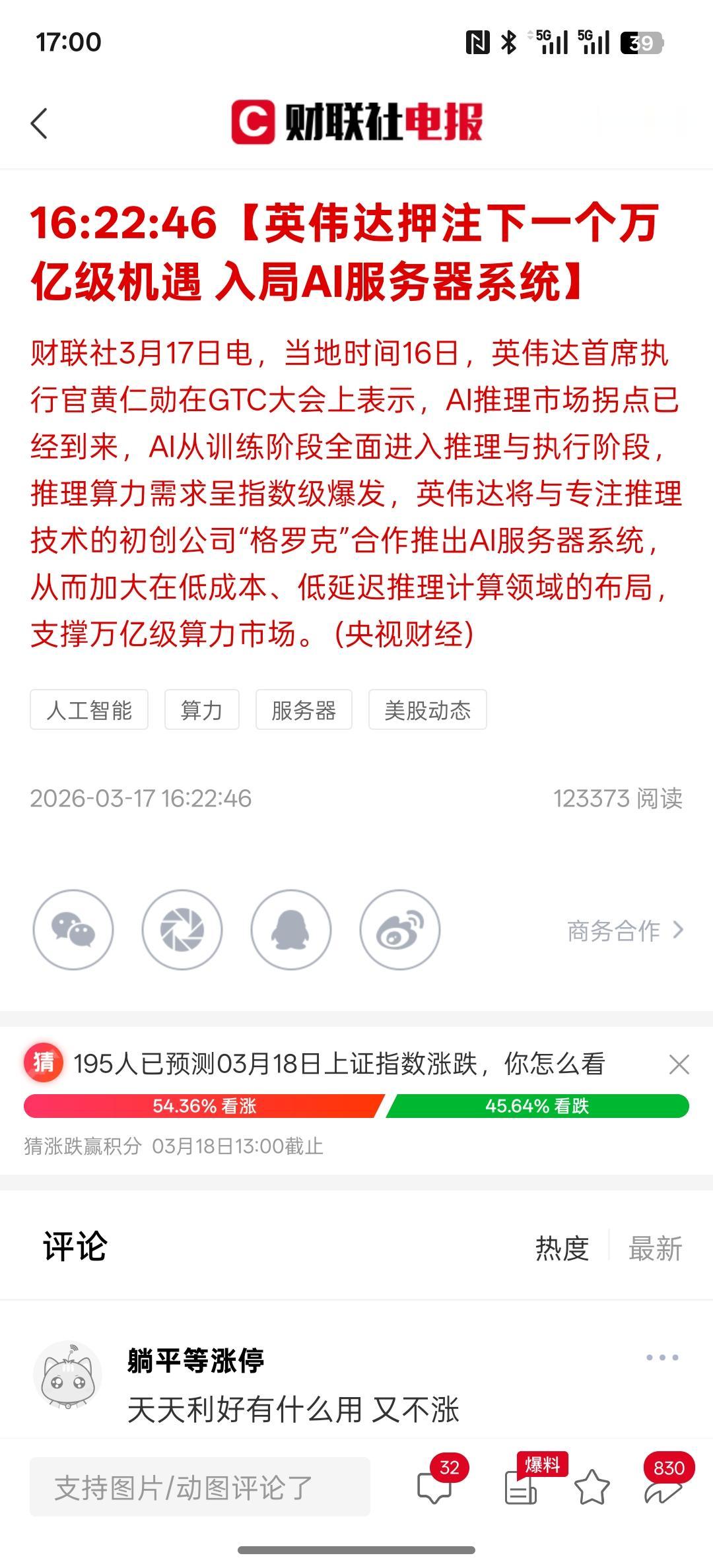Switch comments to 最新 tab
The width and height of the screenshot is (713, 1568).
click(x=655, y=1247)
